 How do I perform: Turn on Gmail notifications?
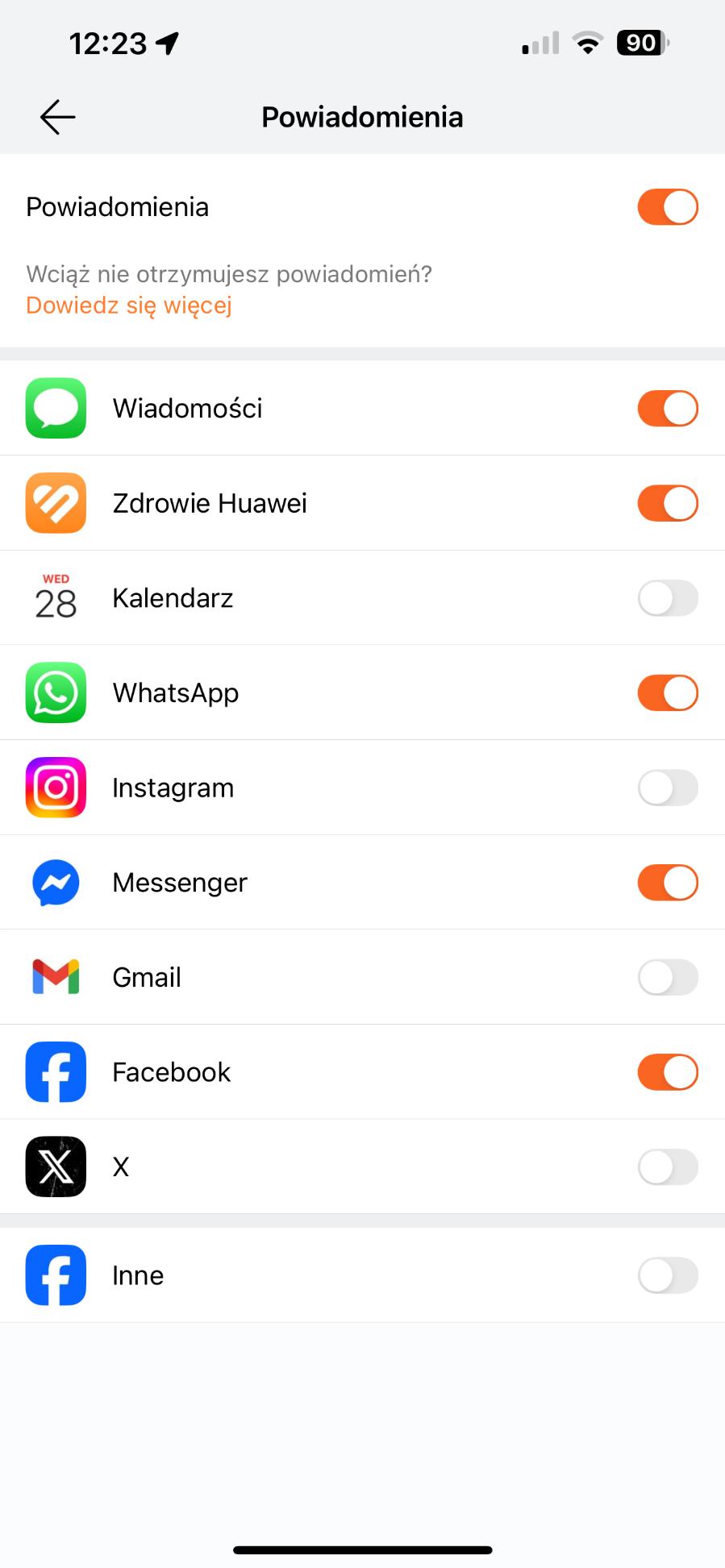(667, 977)
